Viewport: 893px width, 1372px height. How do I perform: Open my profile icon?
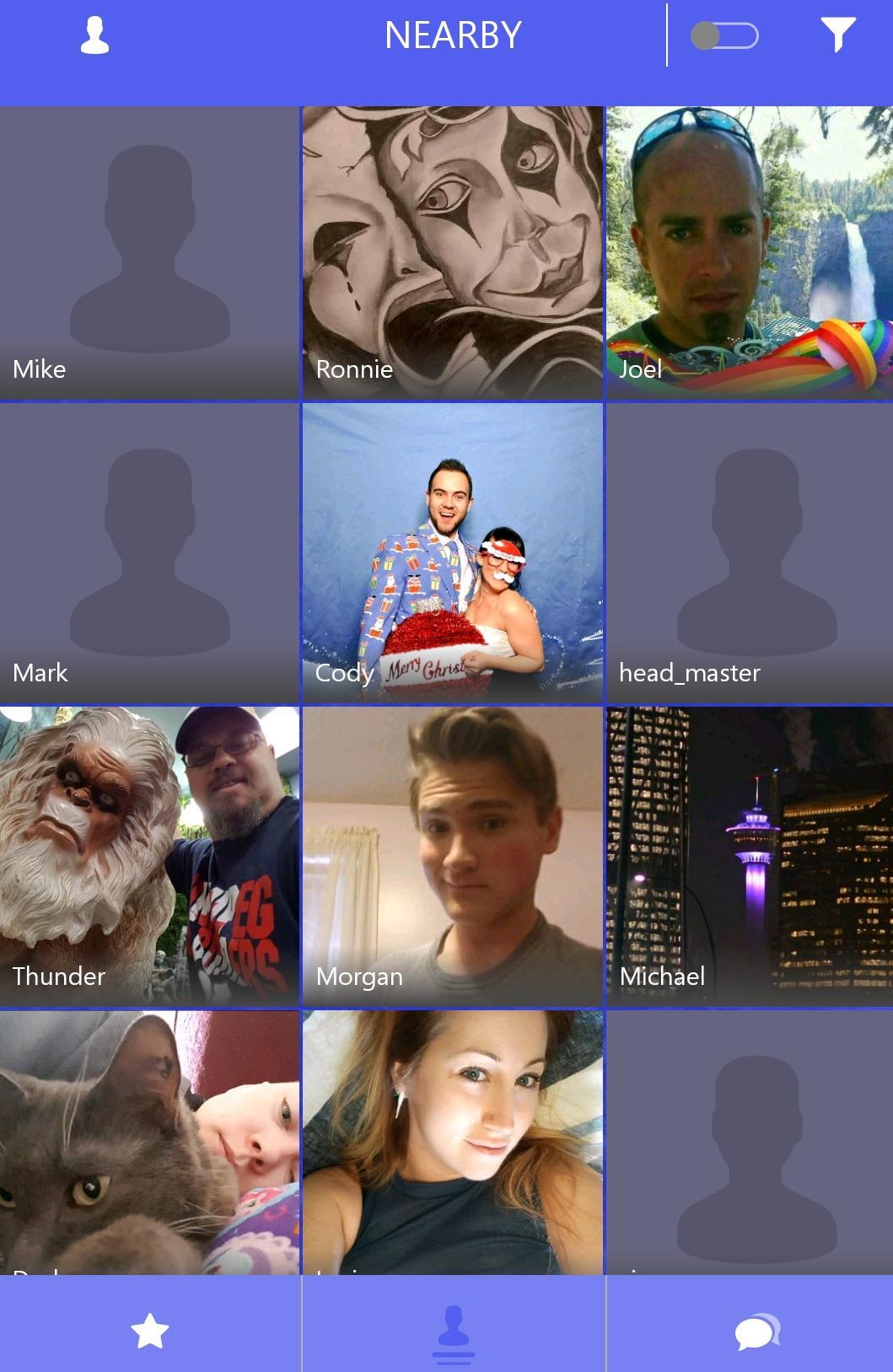tap(94, 36)
